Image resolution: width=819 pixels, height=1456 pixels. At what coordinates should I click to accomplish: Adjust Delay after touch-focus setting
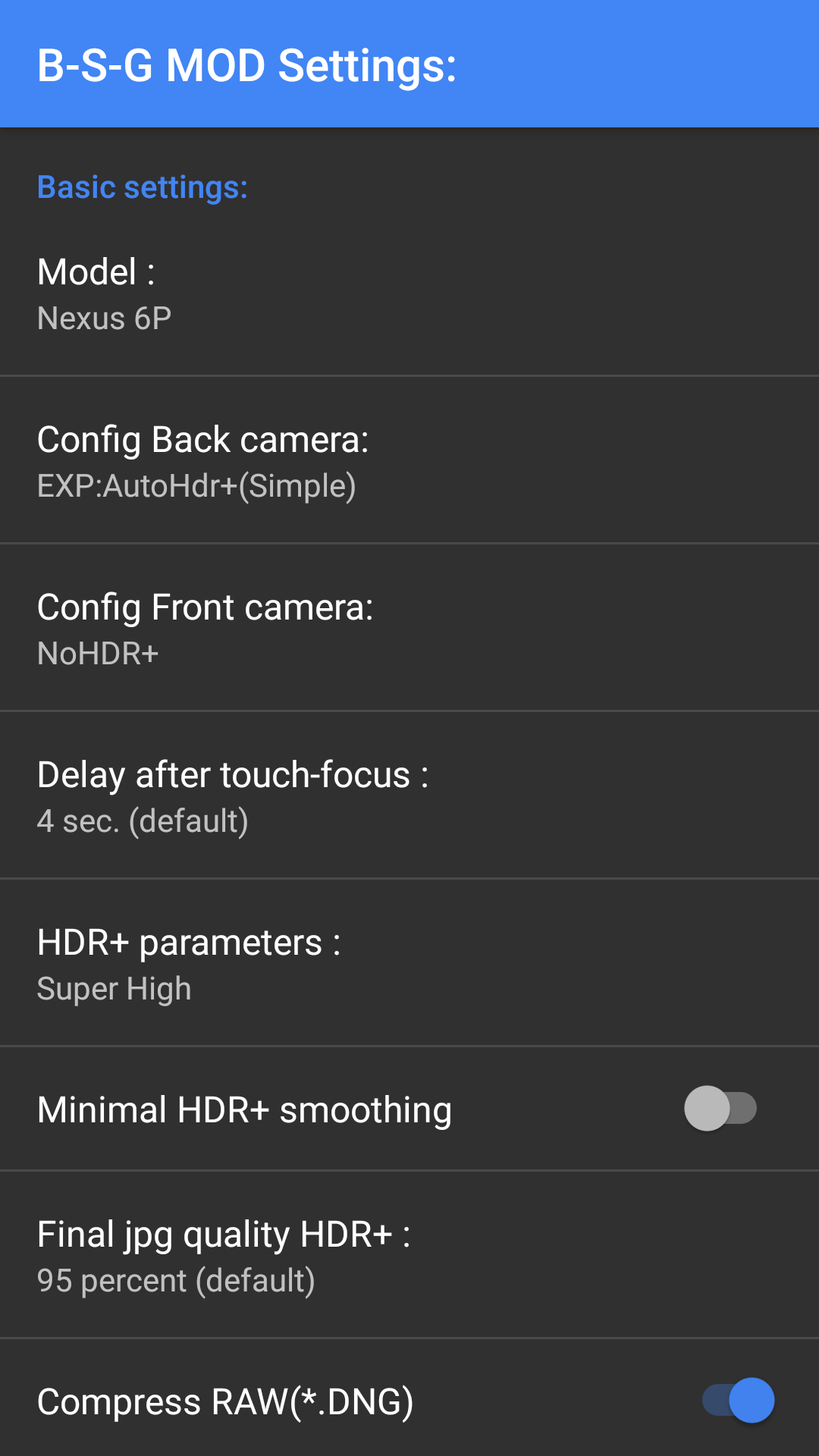(x=409, y=796)
